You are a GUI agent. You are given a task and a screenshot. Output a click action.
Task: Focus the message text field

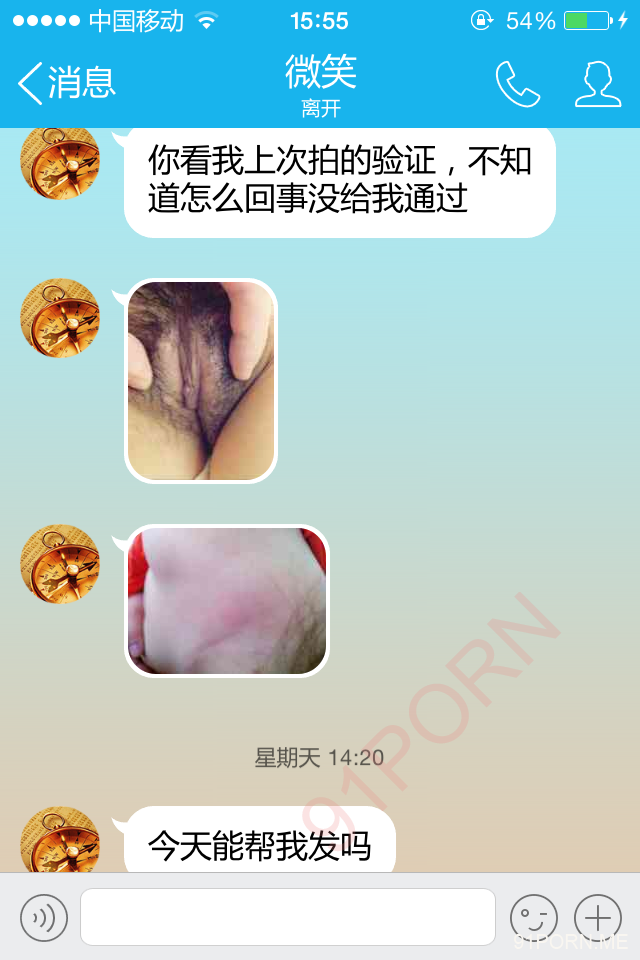click(288, 917)
